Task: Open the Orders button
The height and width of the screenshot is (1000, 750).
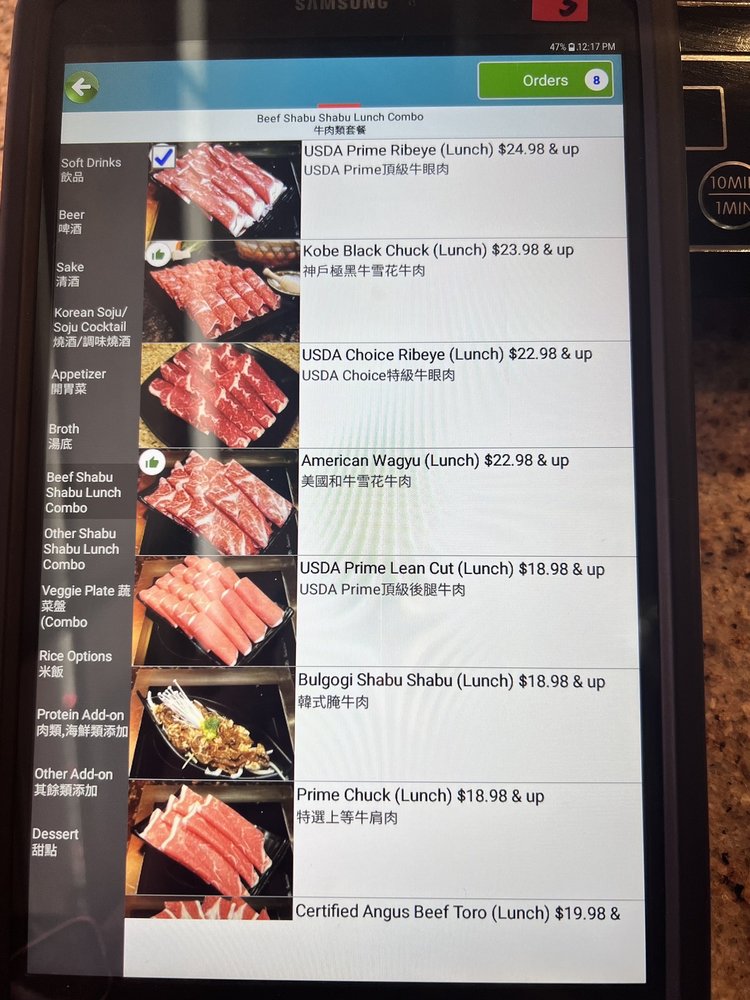Action: (x=545, y=80)
